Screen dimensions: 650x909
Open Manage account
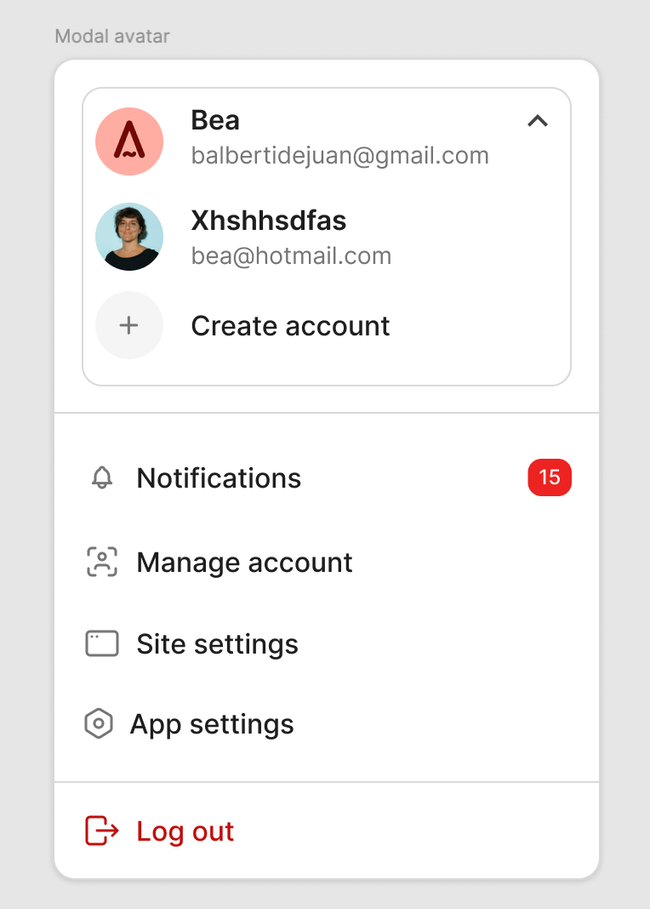click(244, 562)
